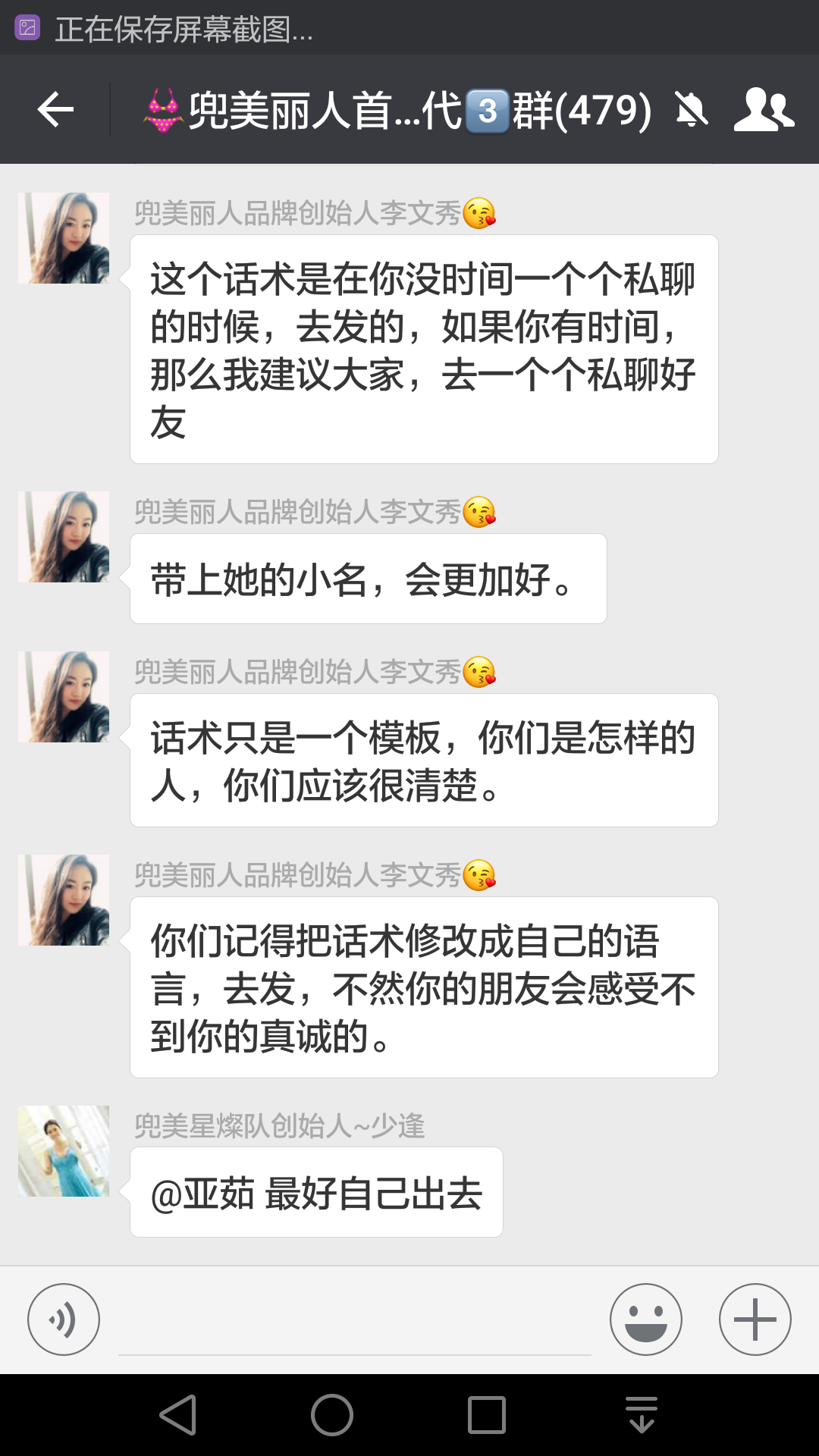The width and height of the screenshot is (819, 1456).
Task: Open avatar of 兜美星燦队创始人~少逢
Action: (x=64, y=1151)
